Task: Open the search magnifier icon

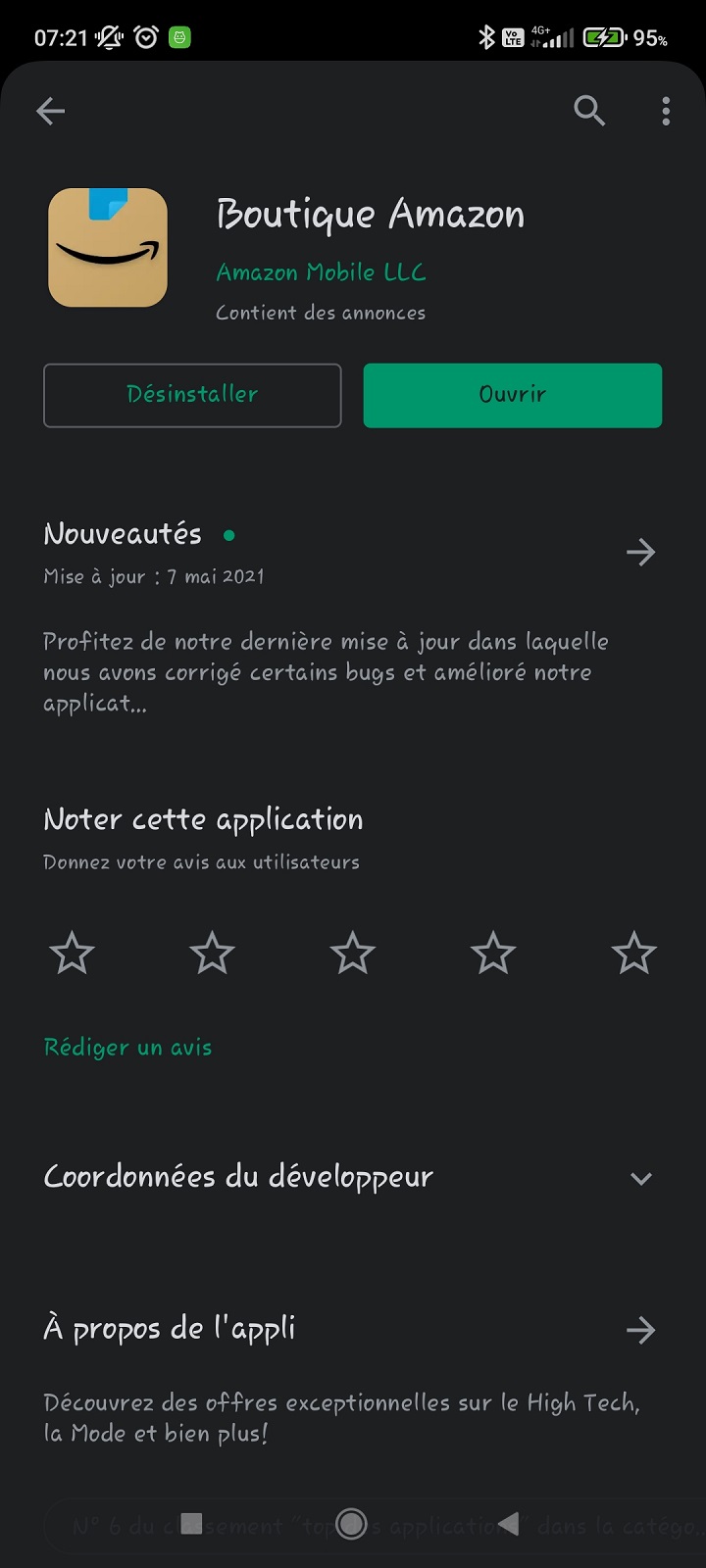Action: 589,111
